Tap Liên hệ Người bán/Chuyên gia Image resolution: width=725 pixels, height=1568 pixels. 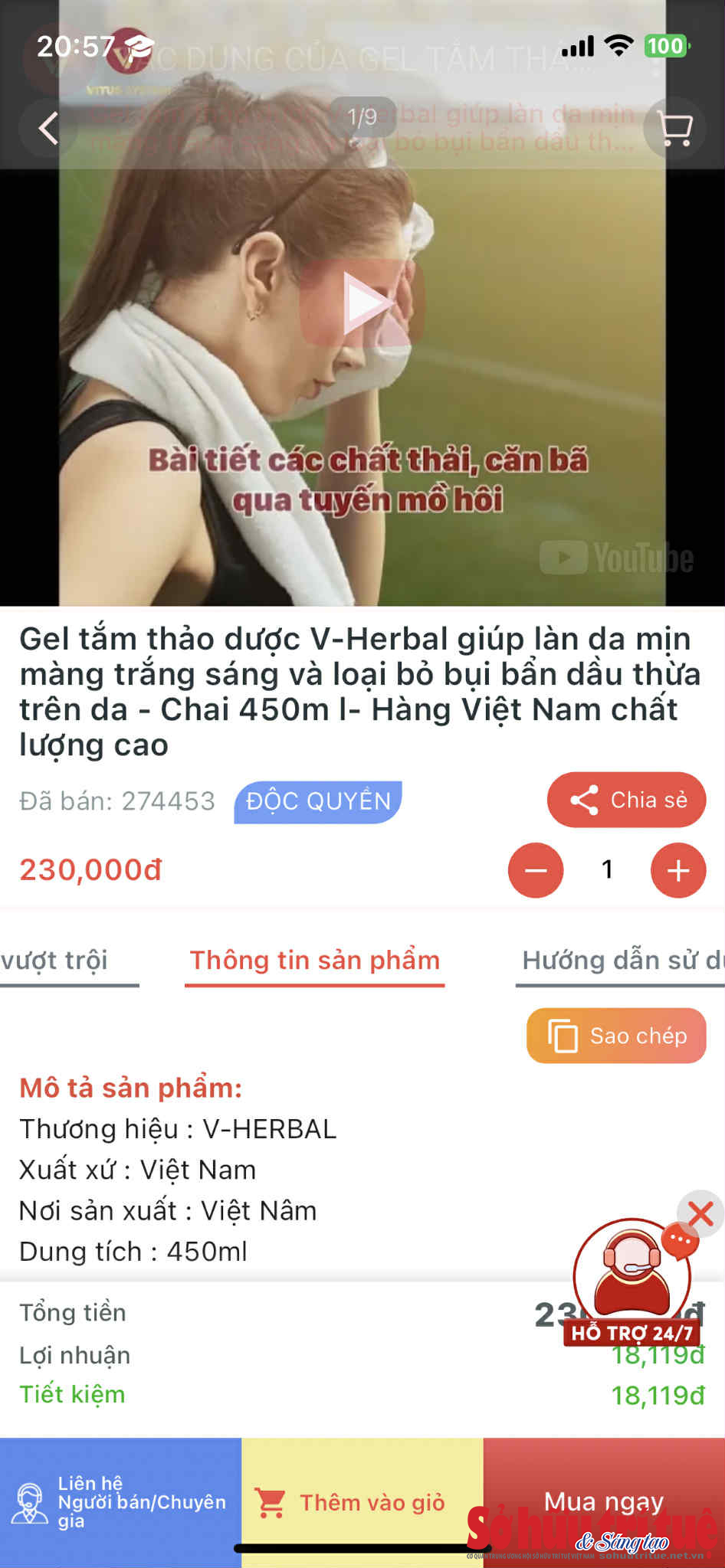tap(120, 1502)
